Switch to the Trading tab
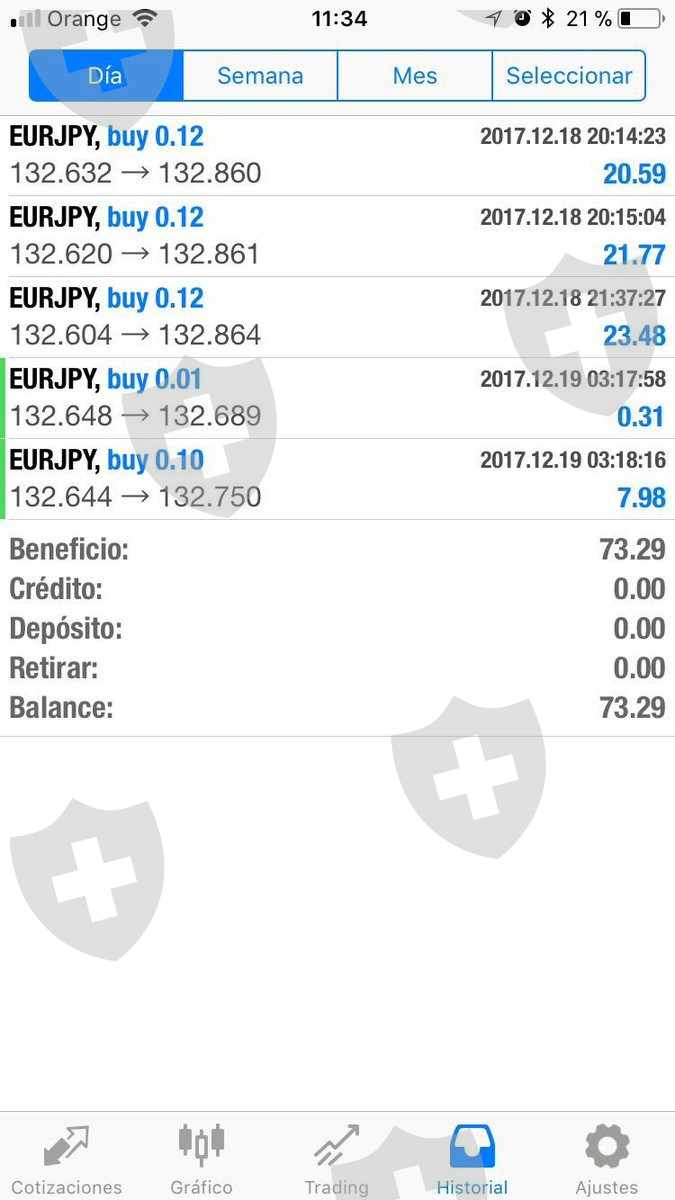 [336, 1160]
